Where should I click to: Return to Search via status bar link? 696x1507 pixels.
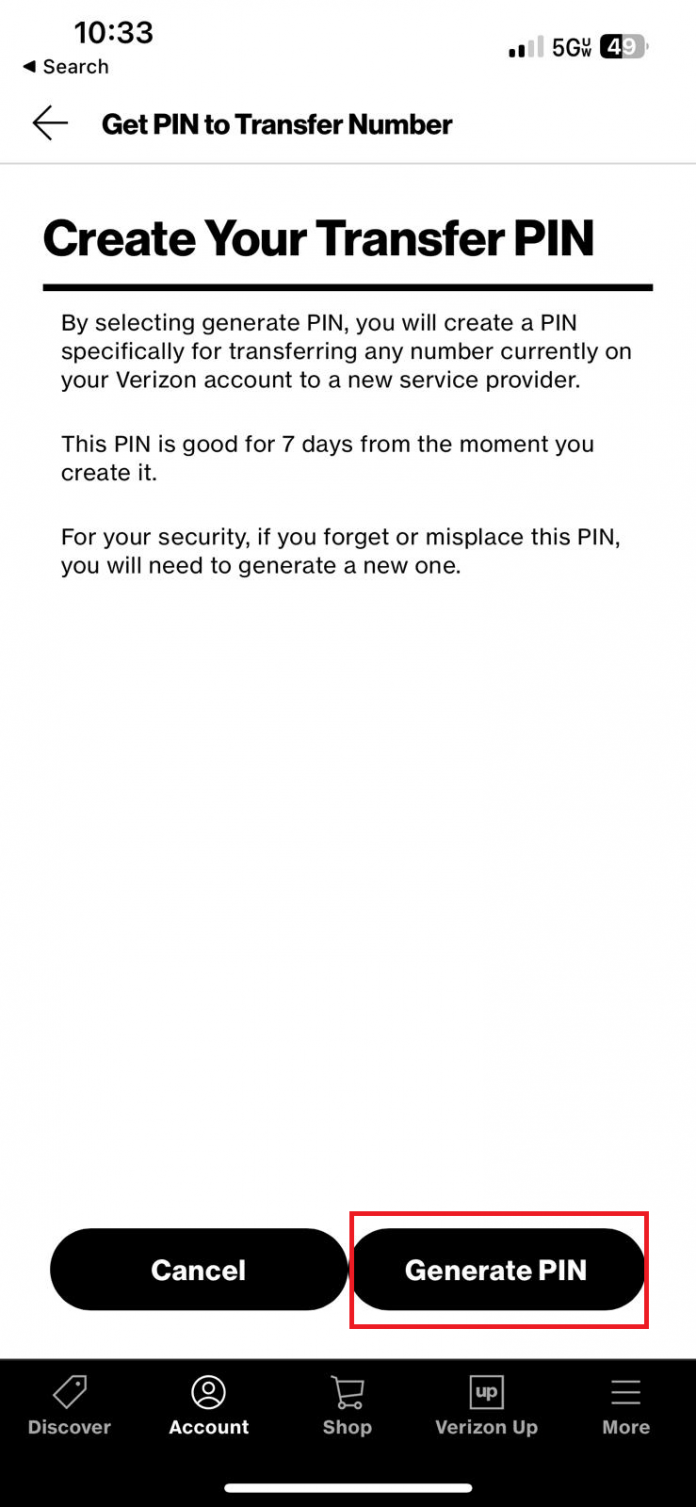pos(66,67)
